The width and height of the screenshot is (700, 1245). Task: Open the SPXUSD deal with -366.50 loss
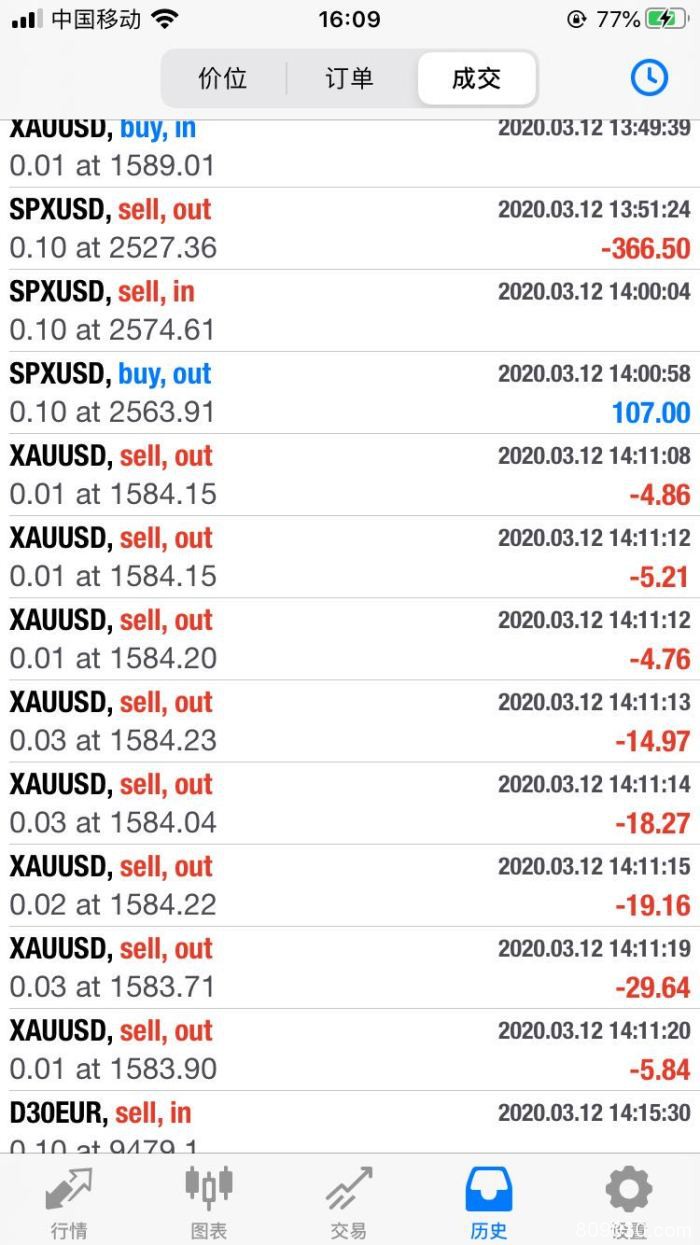click(x=350, y=229)
